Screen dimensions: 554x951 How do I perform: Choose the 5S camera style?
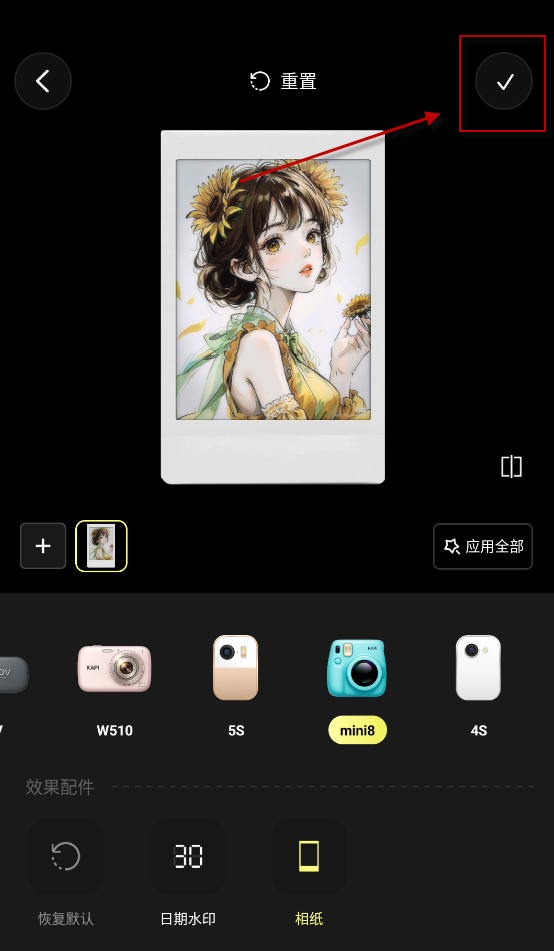236,685
